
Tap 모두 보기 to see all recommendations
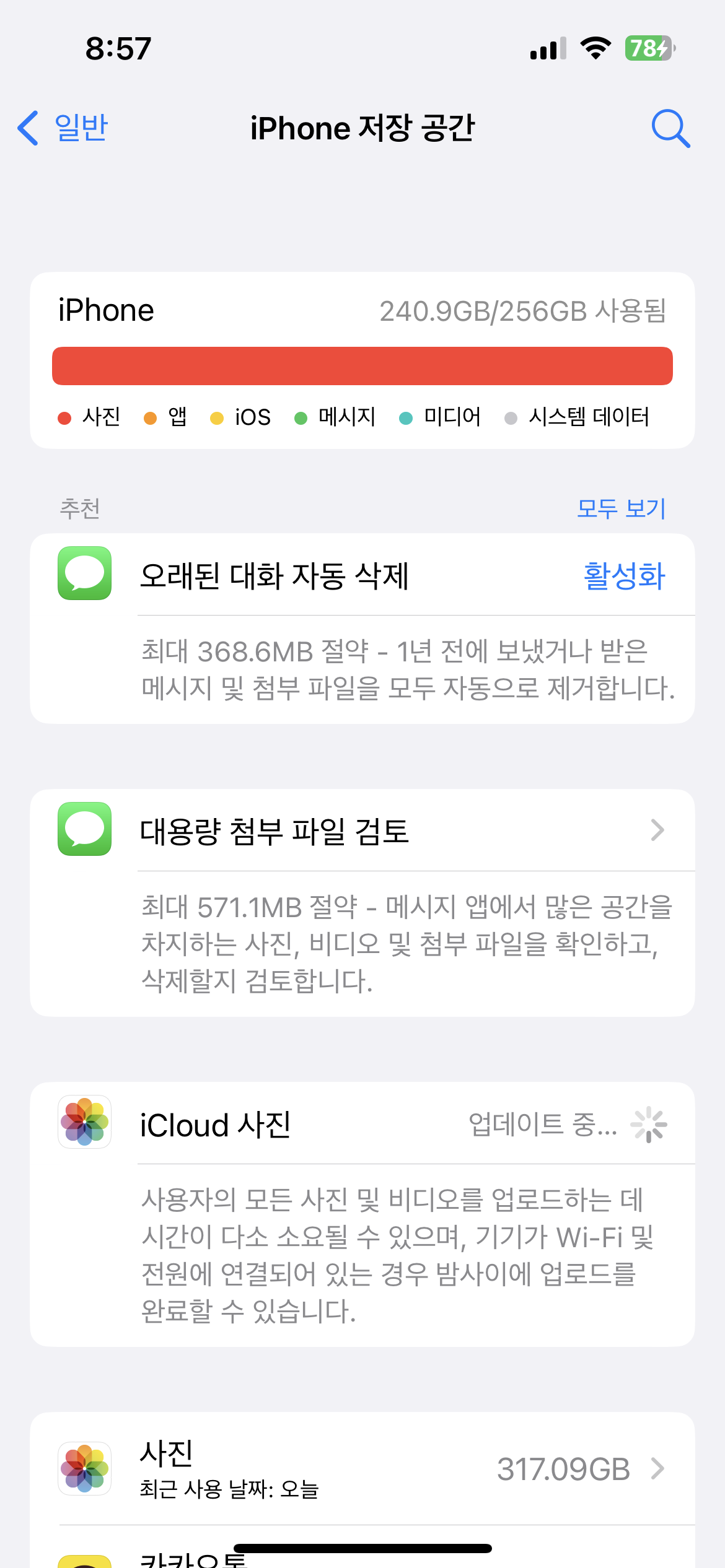pyautogui.click(x=621, y=508)
